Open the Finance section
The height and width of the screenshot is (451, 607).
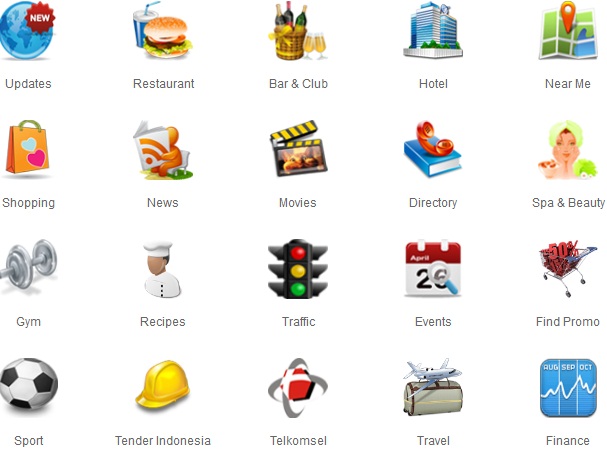tap(567, 388)
